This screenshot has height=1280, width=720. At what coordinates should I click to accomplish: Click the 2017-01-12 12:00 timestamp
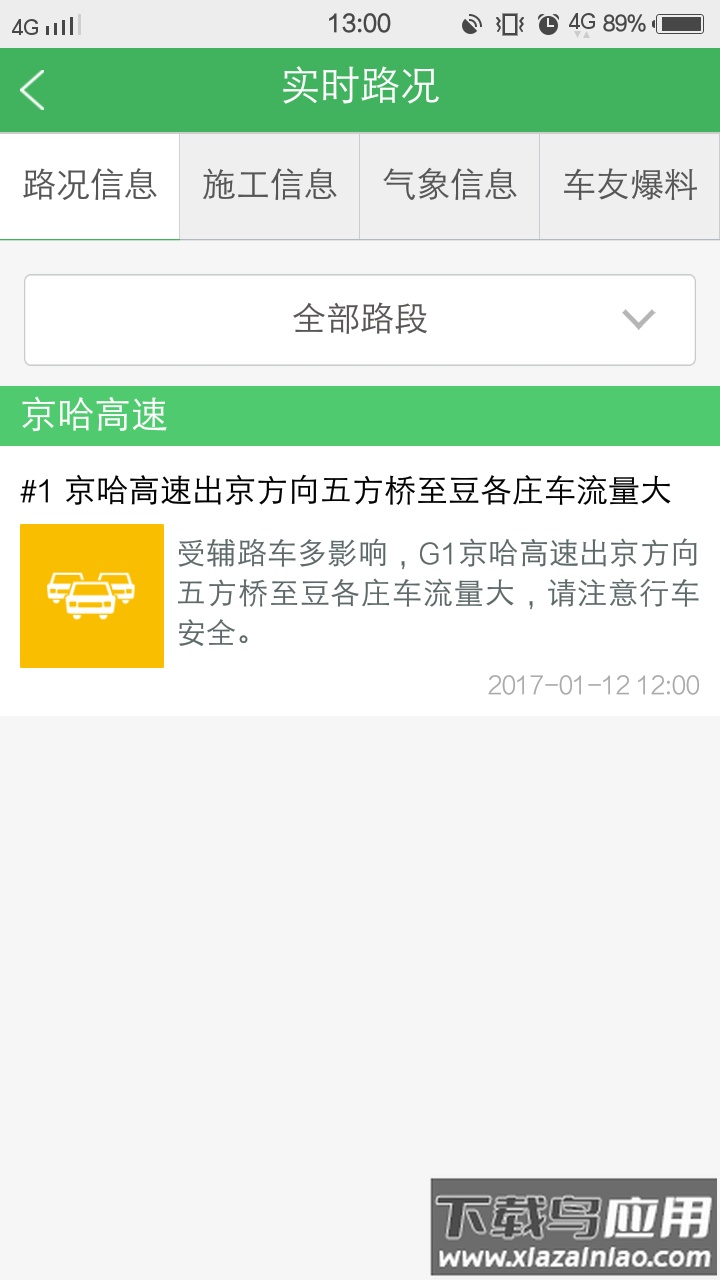click(594, 685)
